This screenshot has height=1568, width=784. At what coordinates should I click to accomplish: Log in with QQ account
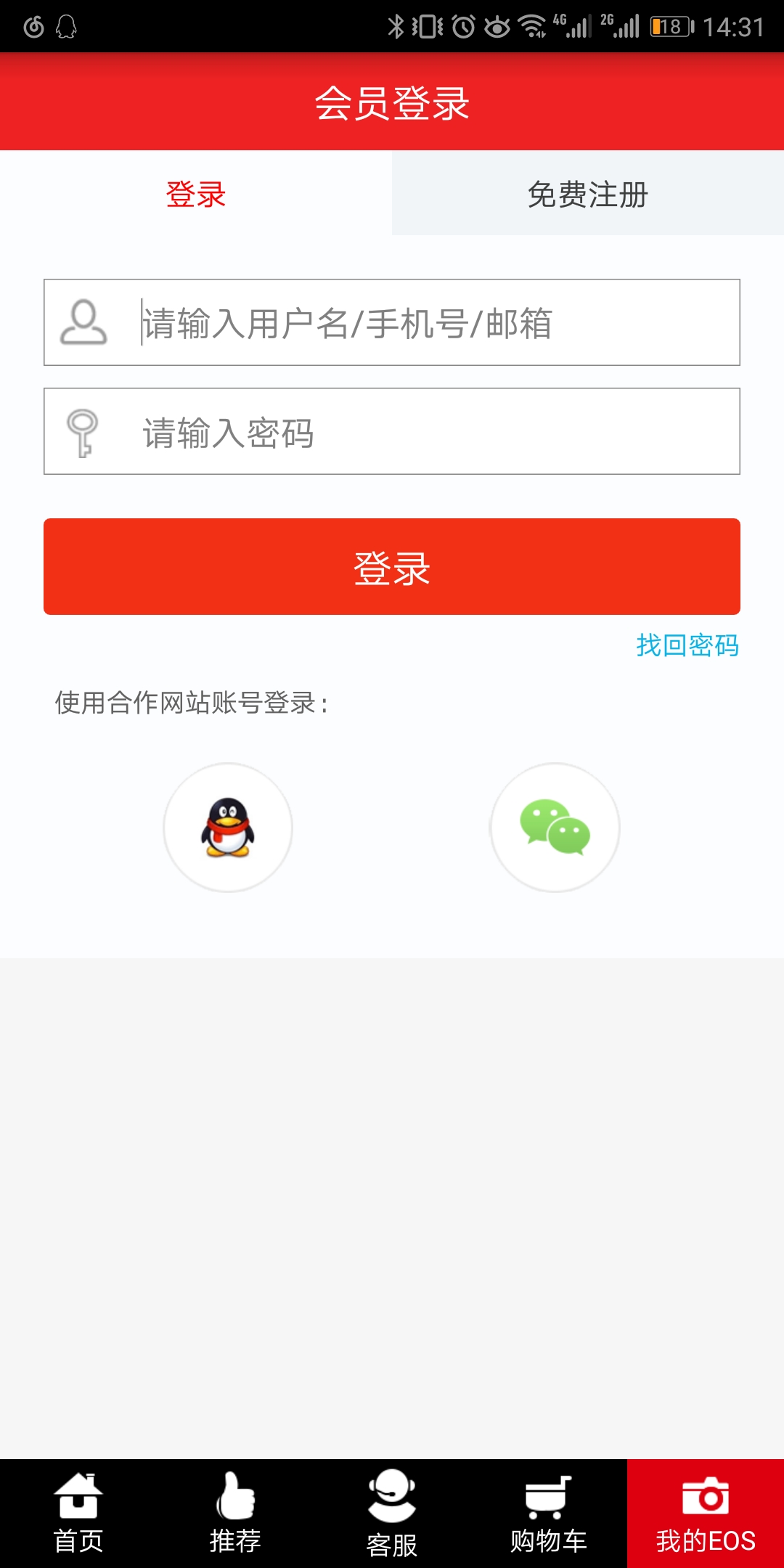click(228, 828)
